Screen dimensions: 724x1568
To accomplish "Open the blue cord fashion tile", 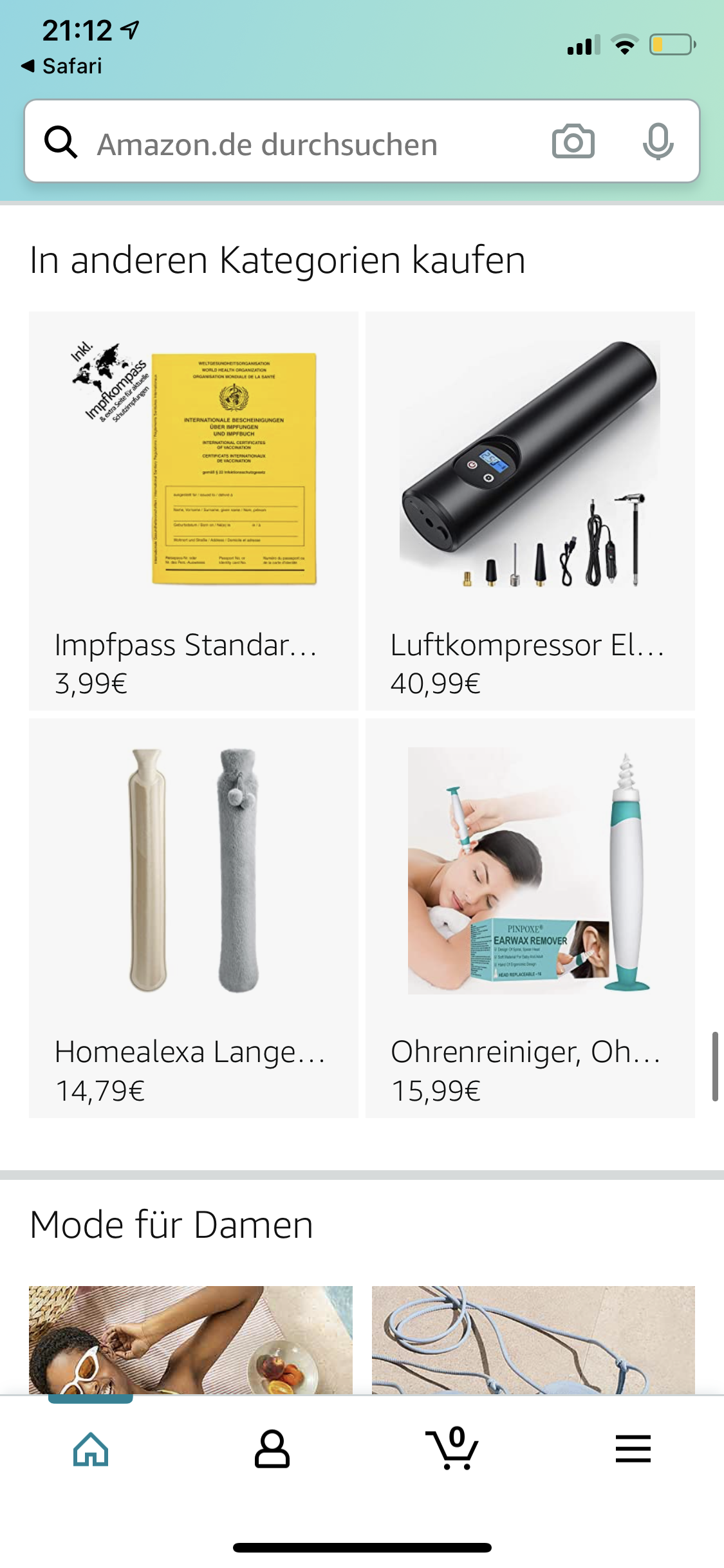I will tap(533, 1340).
